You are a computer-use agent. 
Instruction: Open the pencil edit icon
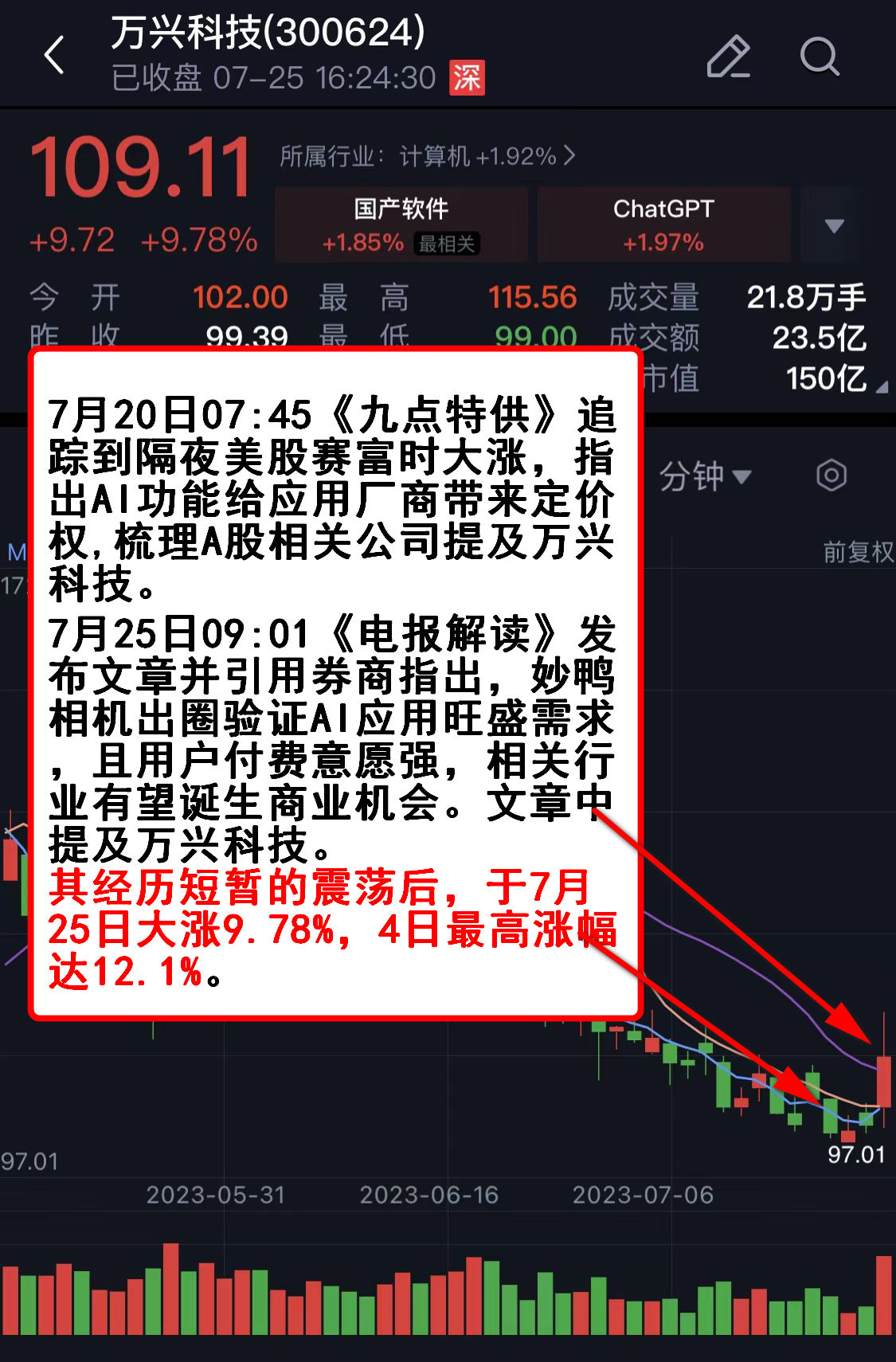click(728, 57)
